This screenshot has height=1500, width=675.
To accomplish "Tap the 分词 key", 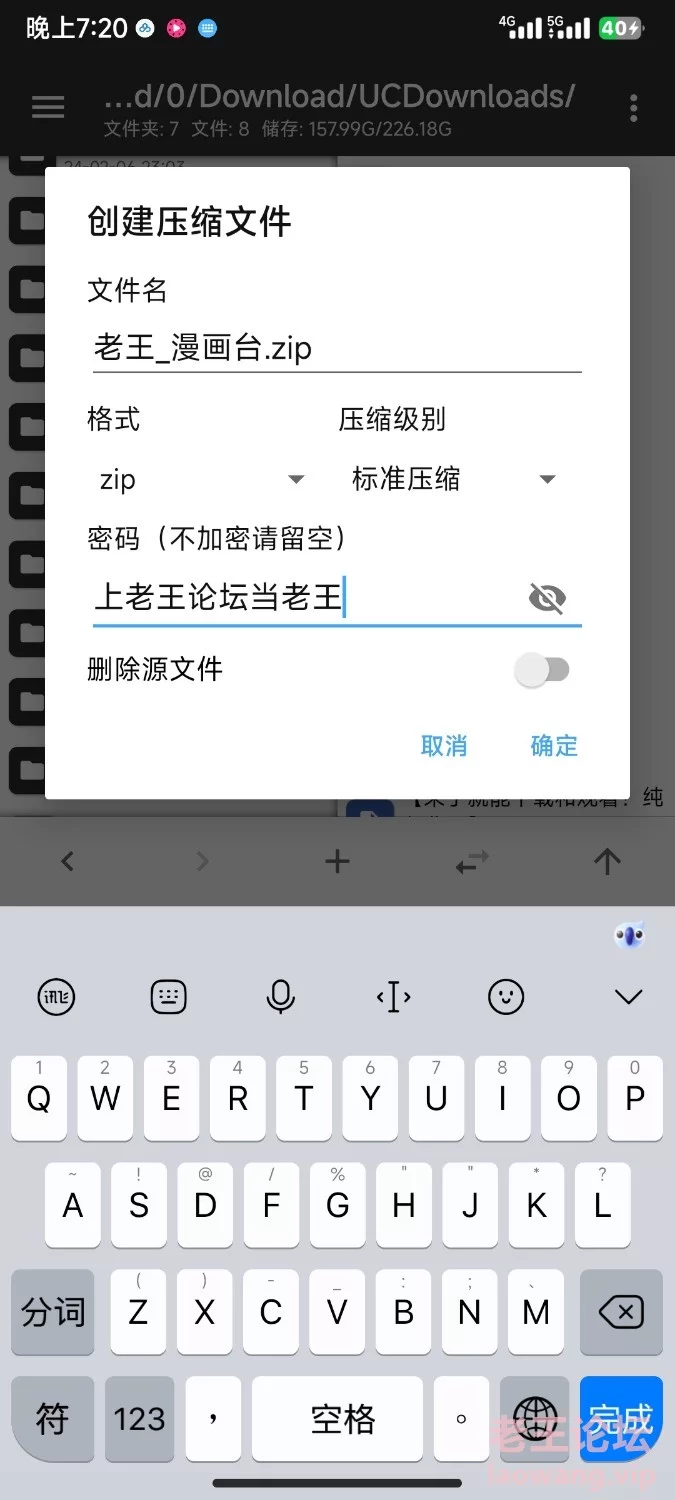I will 53,1312.
